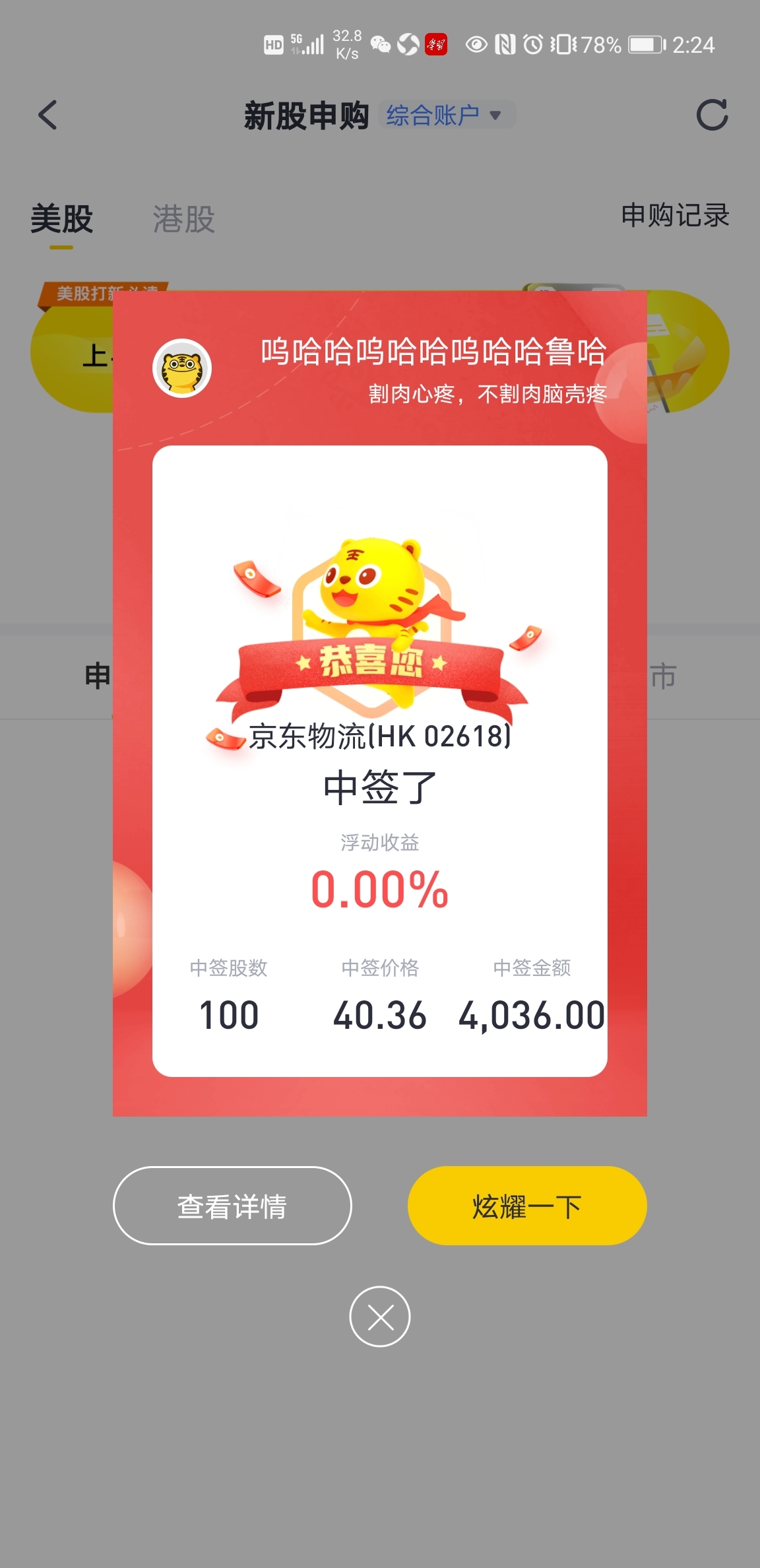Viewport: 760px width, 1568px height.
Task: Tap the tiger mascot avatar in the popup
Action: pyautogui.click(x=183, y=370)
